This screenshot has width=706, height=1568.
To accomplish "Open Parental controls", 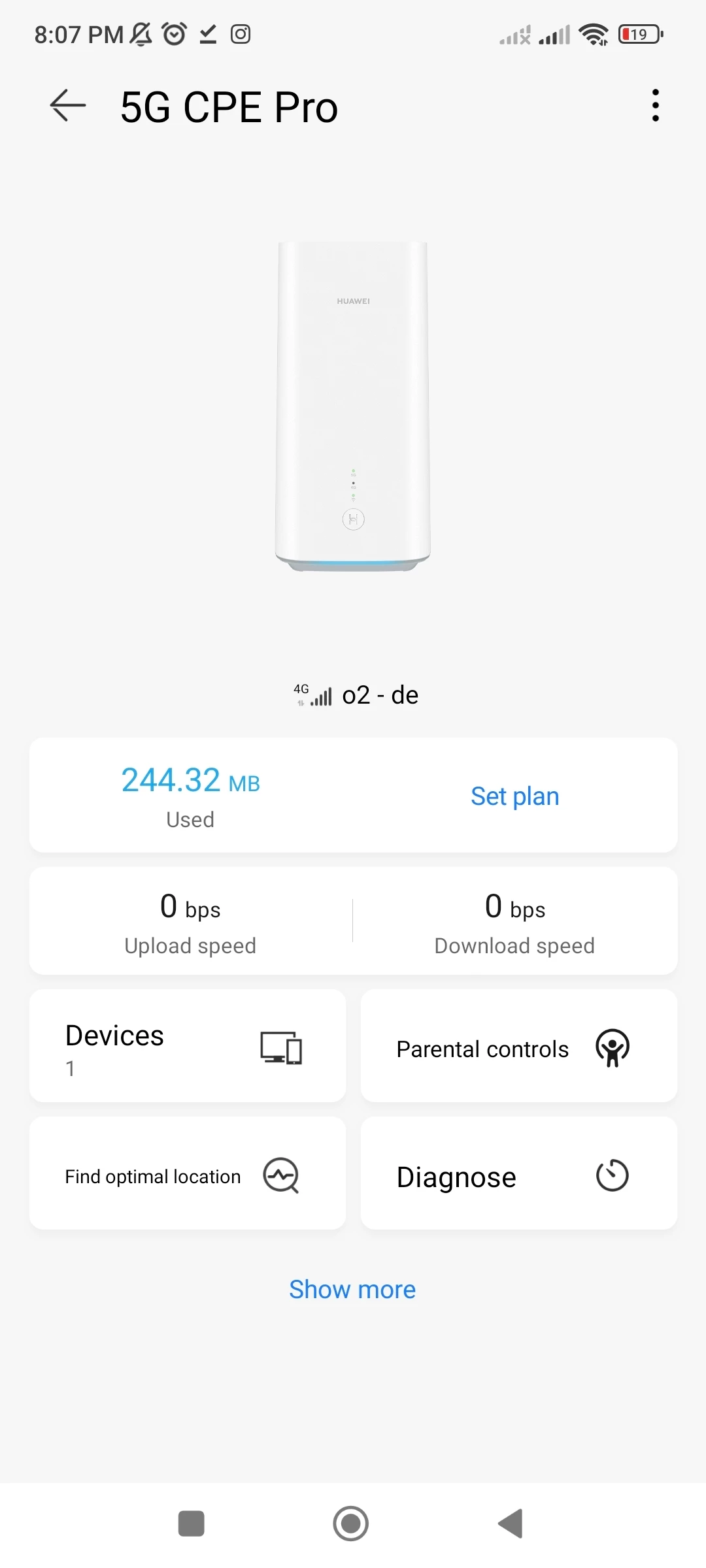I will (x=518, y=1047).
